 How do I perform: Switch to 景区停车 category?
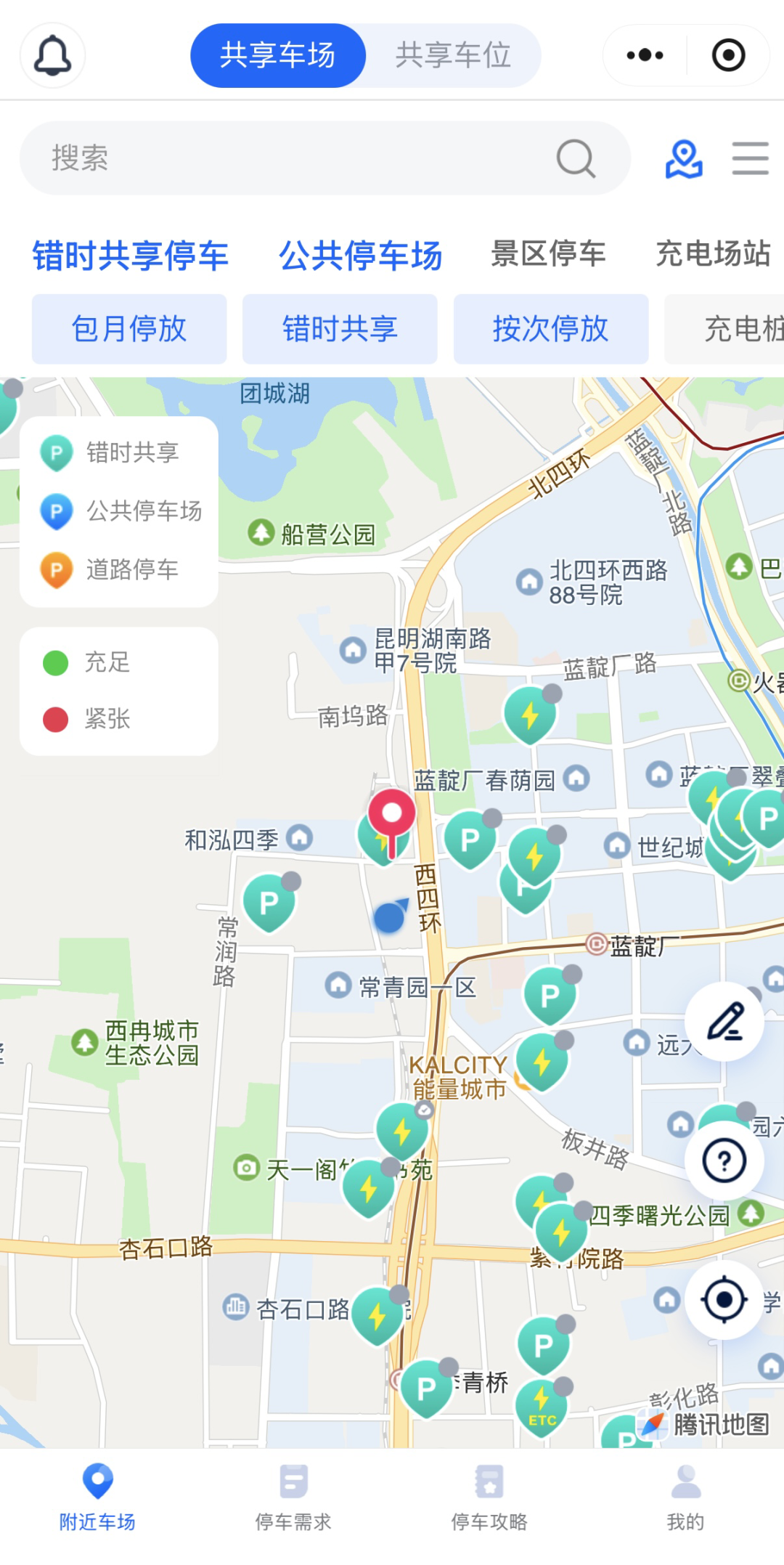pyautogui.click(x=549, y=254)
